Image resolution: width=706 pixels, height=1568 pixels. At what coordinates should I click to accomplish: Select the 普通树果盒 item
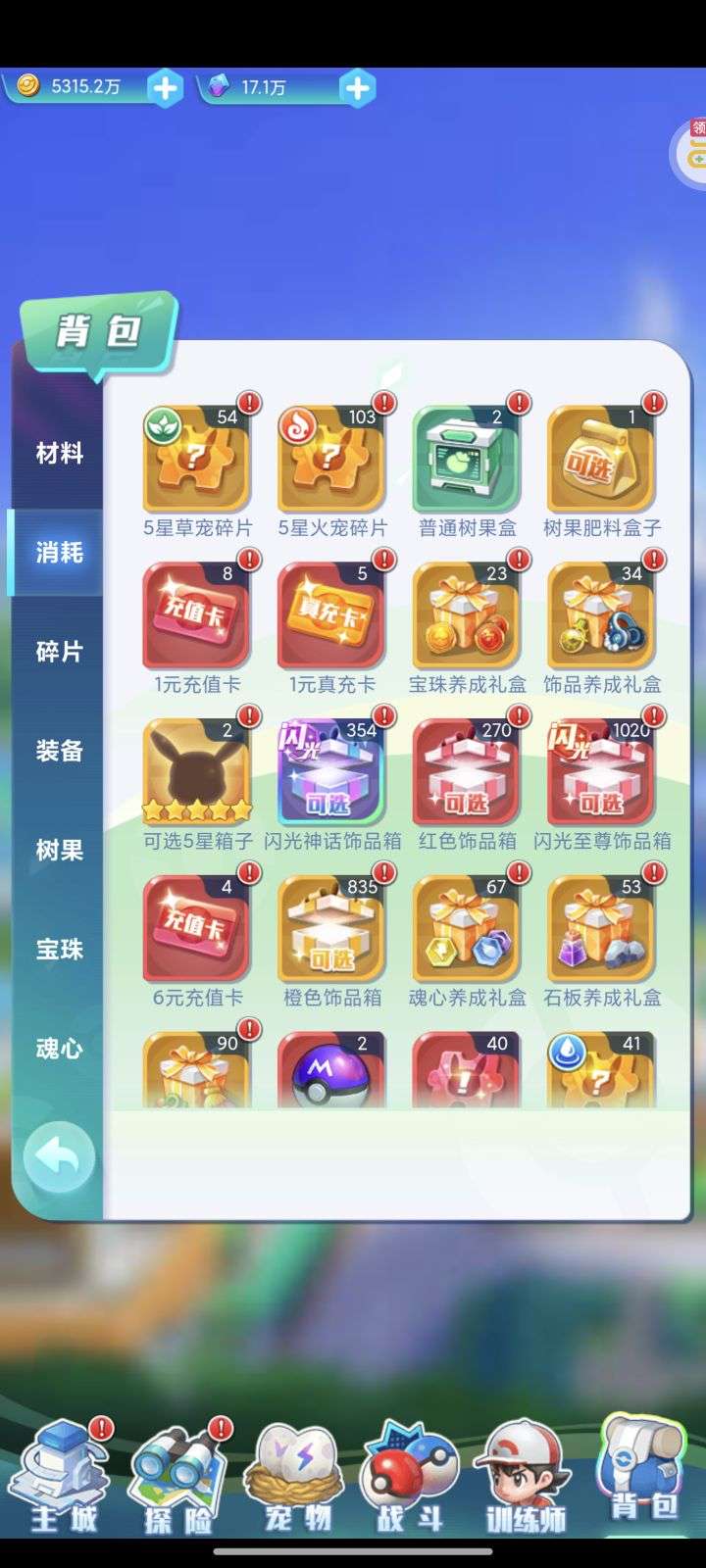pos(467,459)
